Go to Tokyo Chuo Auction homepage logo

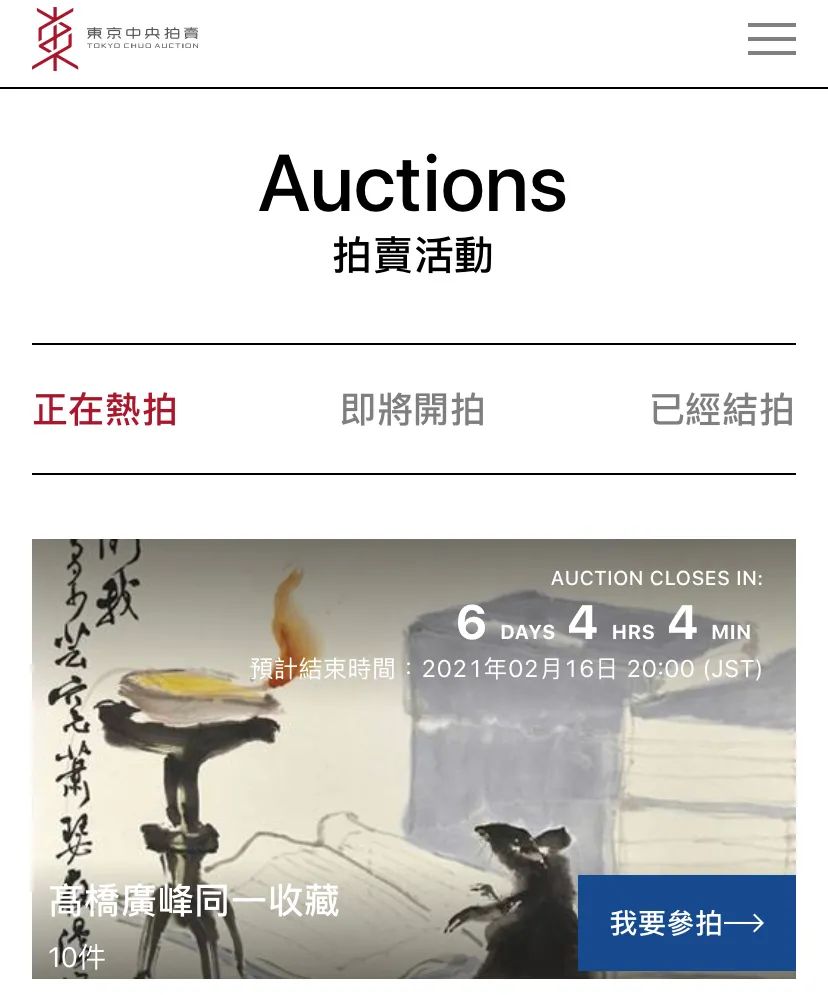(115, 39)
